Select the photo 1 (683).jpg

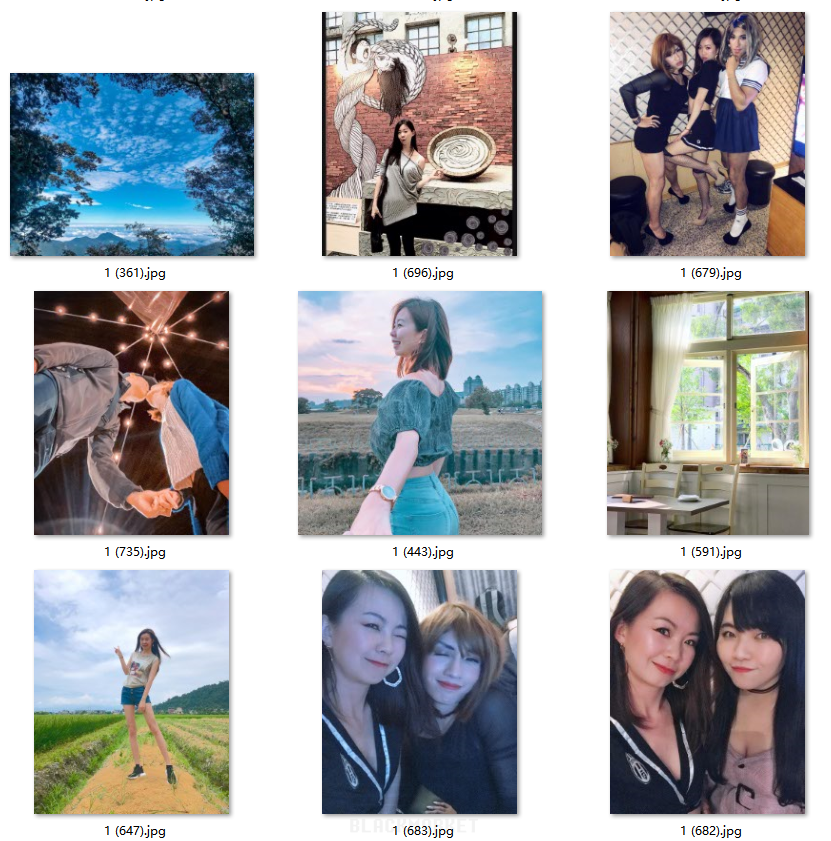click(419, 691)
